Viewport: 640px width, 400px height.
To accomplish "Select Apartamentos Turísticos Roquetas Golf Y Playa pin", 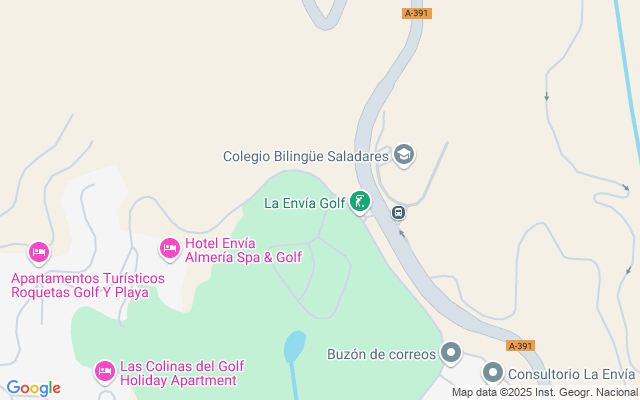I will click(x=38, y=252).
